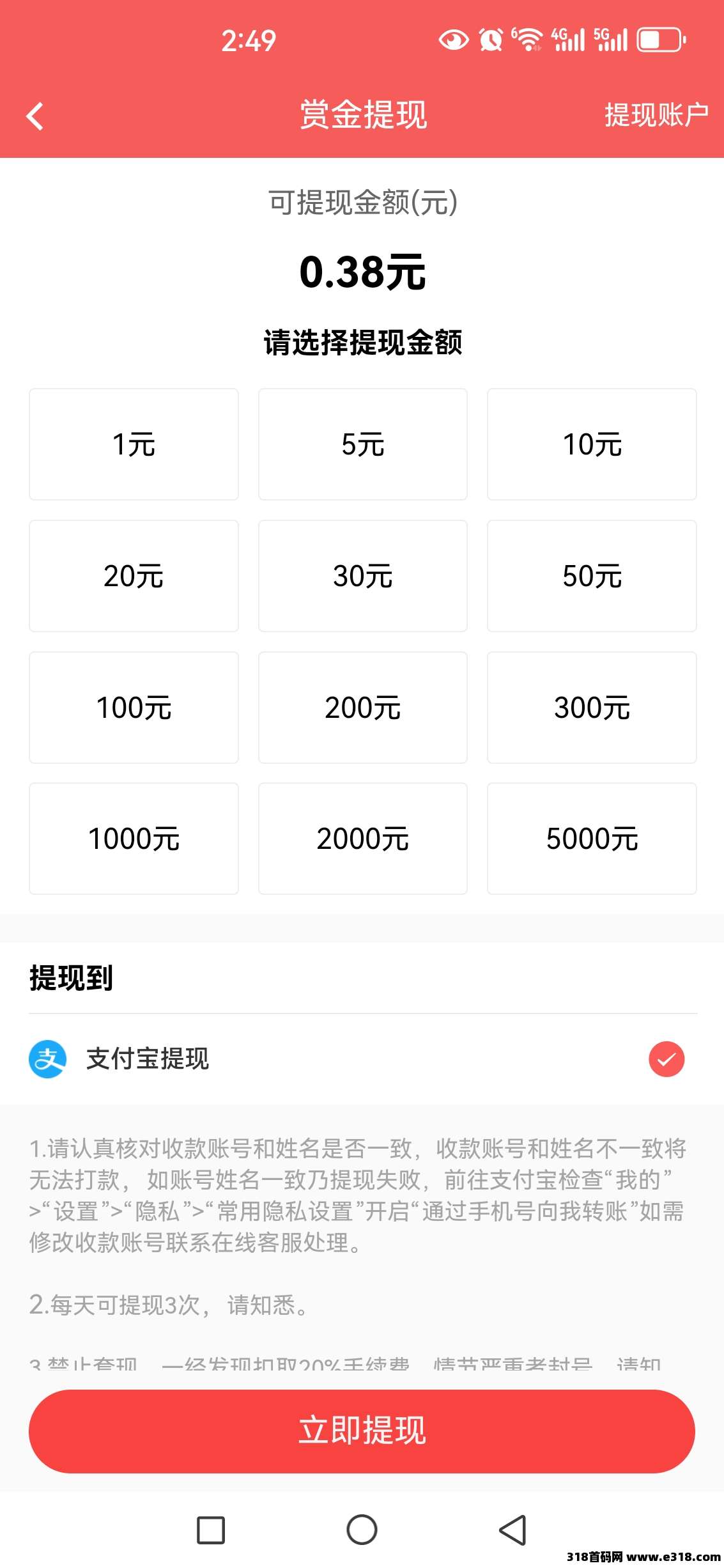724x1568 pixels.
Task: Pick the 10元 amount tile
Action: (592, 444)
